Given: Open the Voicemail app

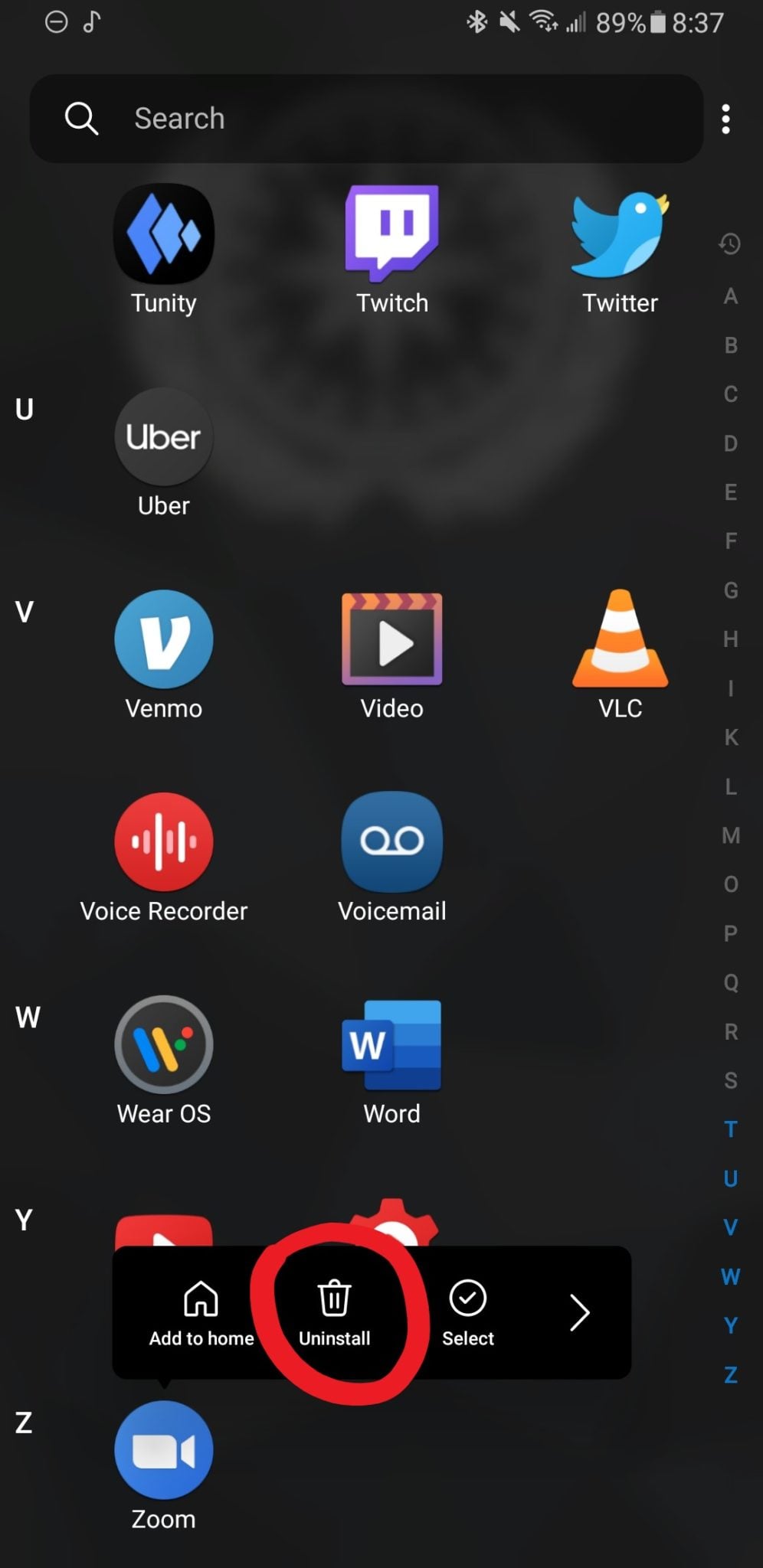Looking at the screenshot, I should point(391,842).
